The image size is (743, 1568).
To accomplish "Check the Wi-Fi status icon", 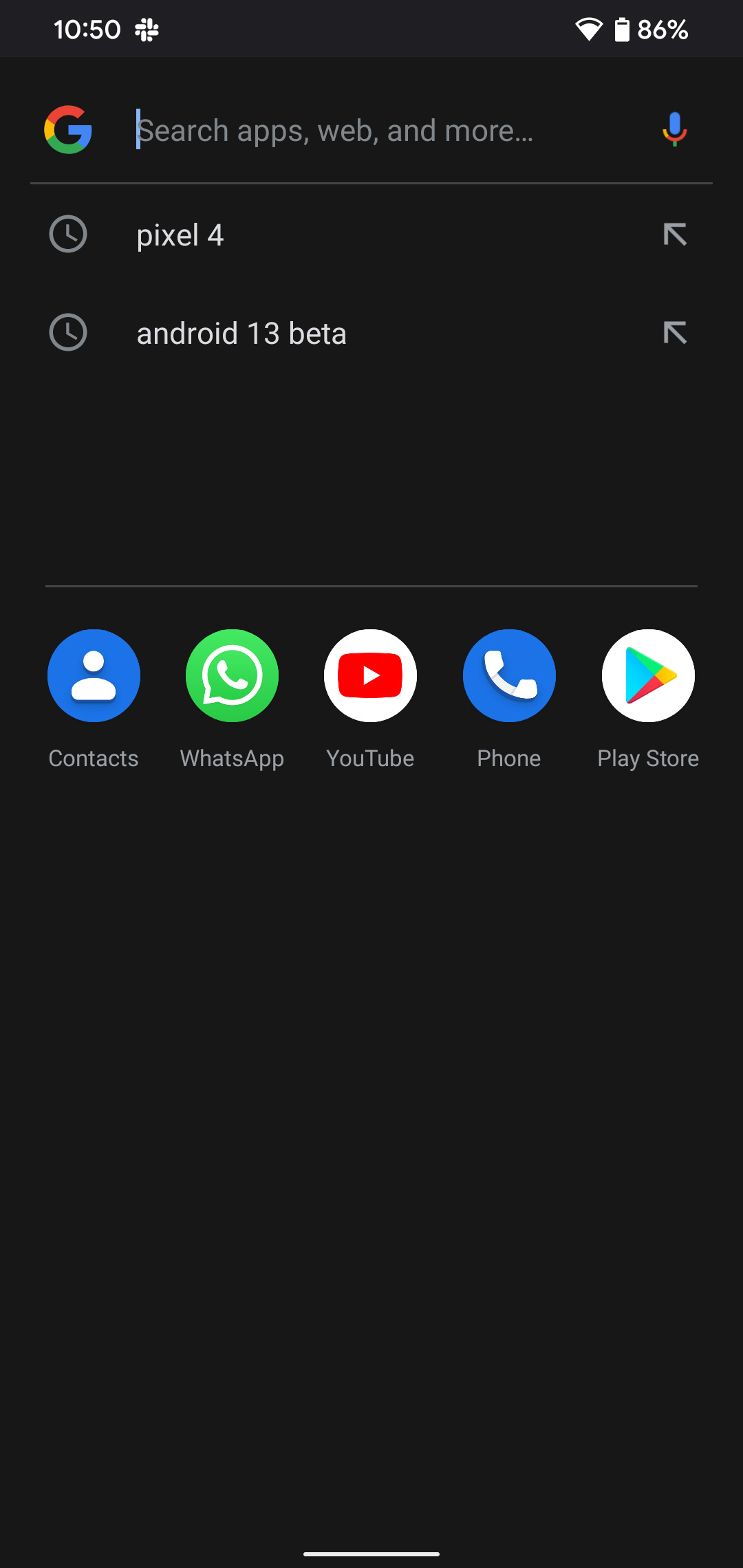I will (588, 28).
